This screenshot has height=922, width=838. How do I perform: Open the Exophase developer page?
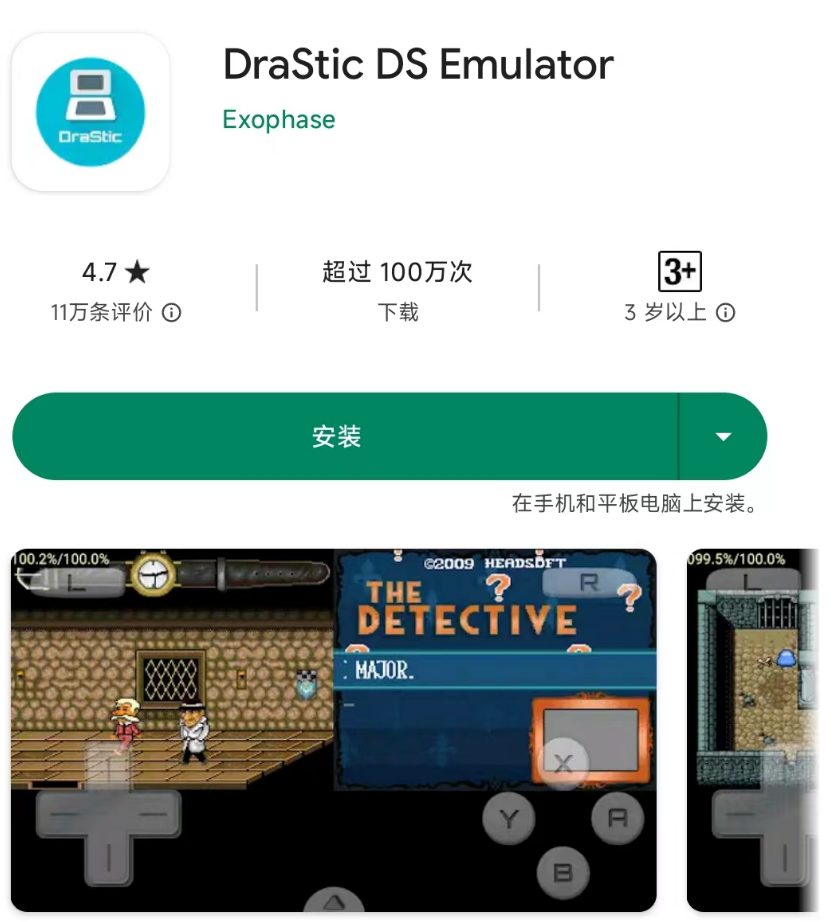[x=279, y=120]
